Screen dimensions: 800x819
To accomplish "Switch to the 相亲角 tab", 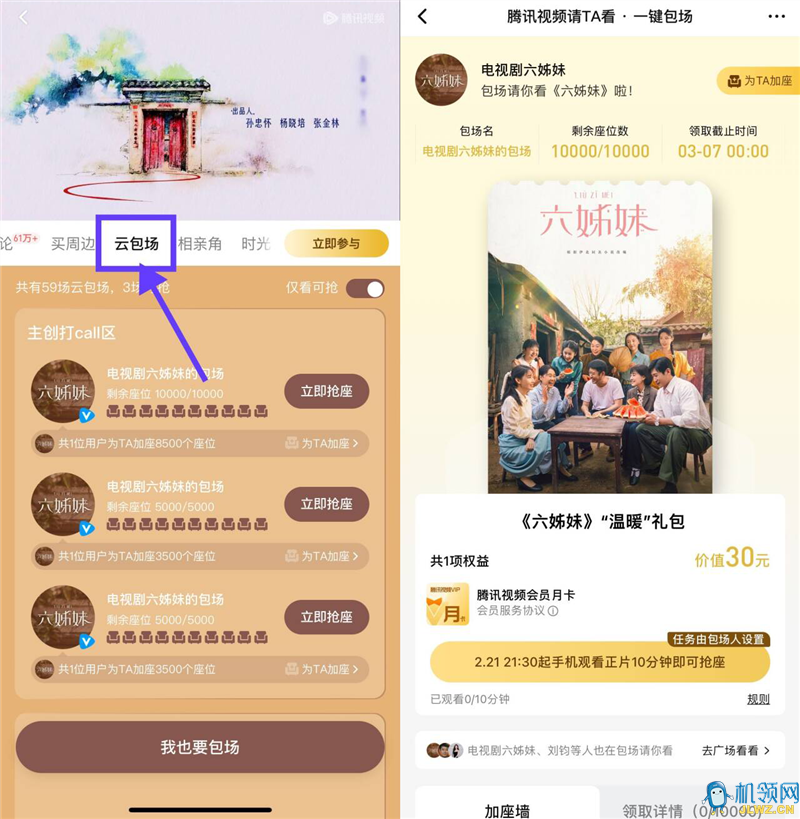I will [200, 243].
